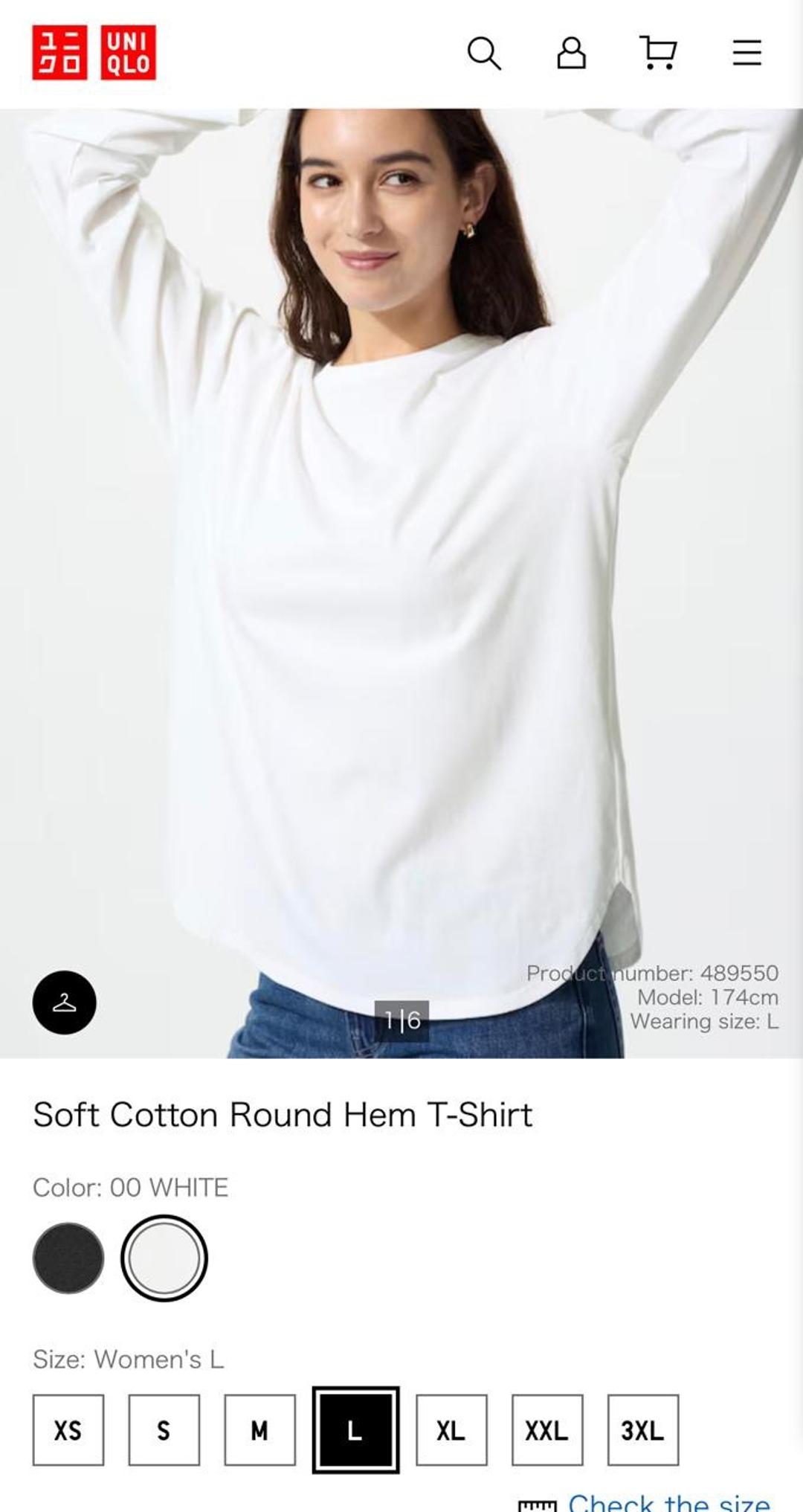Screen dimensions: 803x1512
Task: Open the product photo of the white T-shirt
Action: [x=401, y=583]
